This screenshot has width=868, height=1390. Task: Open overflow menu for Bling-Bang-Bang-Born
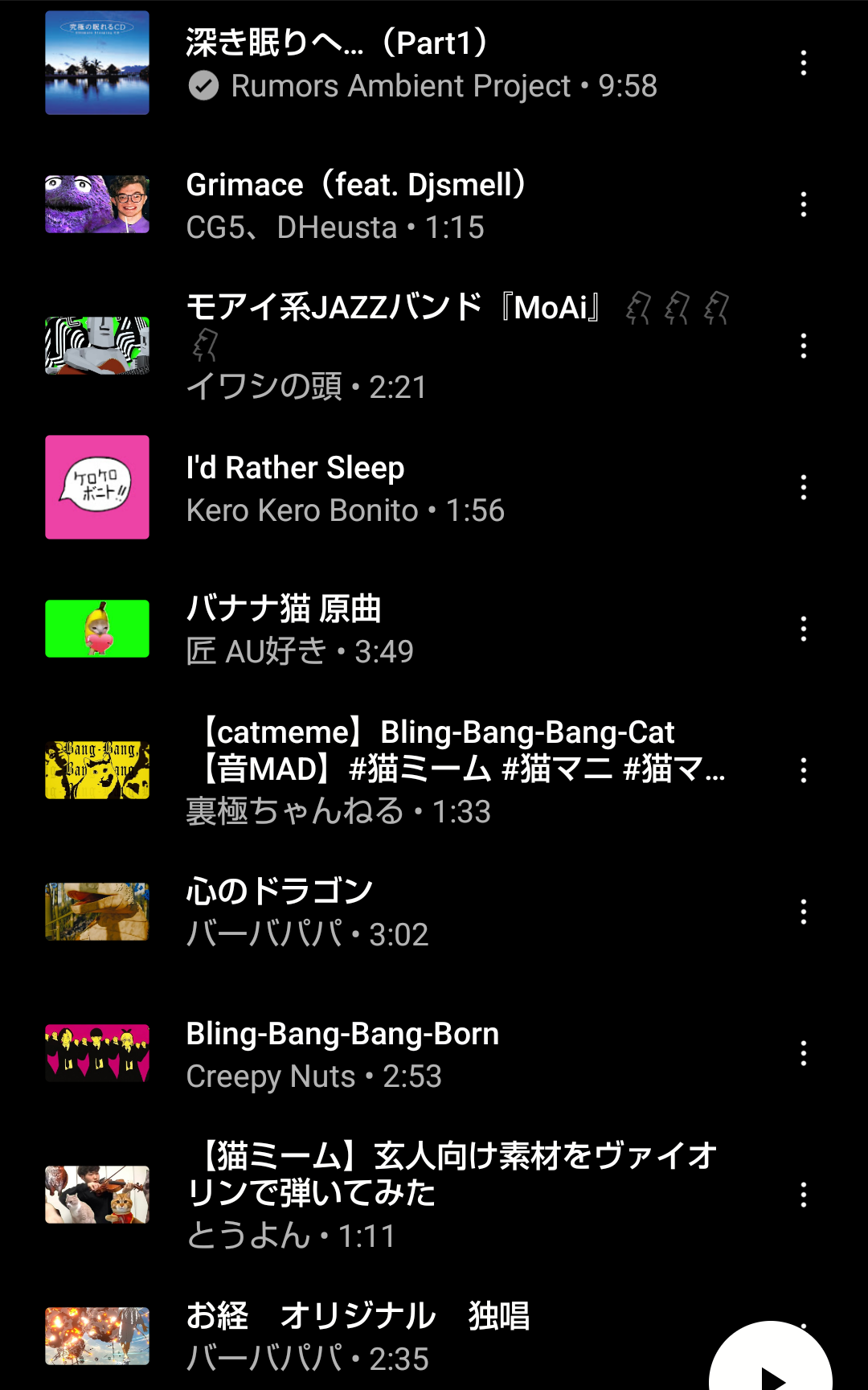(803, 1053)
